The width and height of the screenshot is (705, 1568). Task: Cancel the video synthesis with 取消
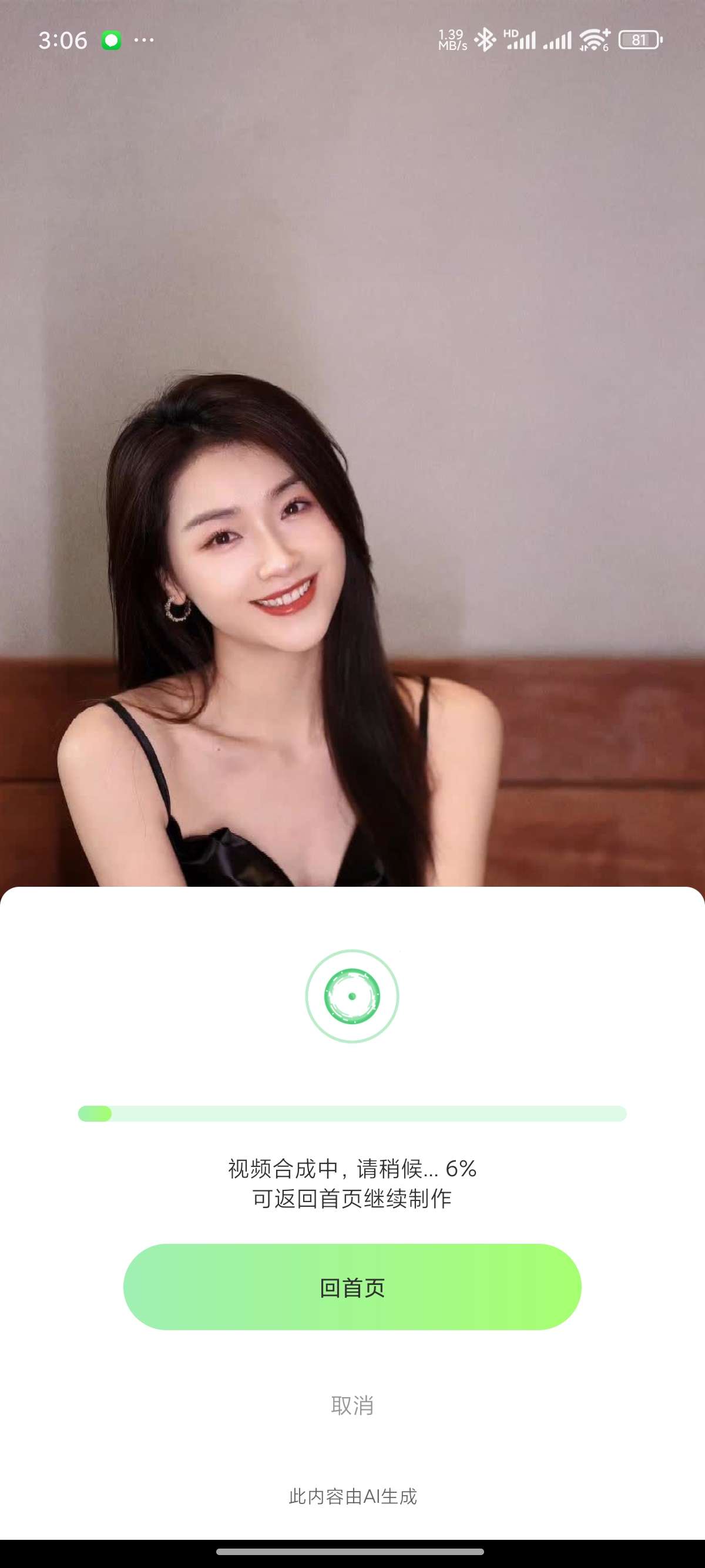click(x=352, y=1405)
